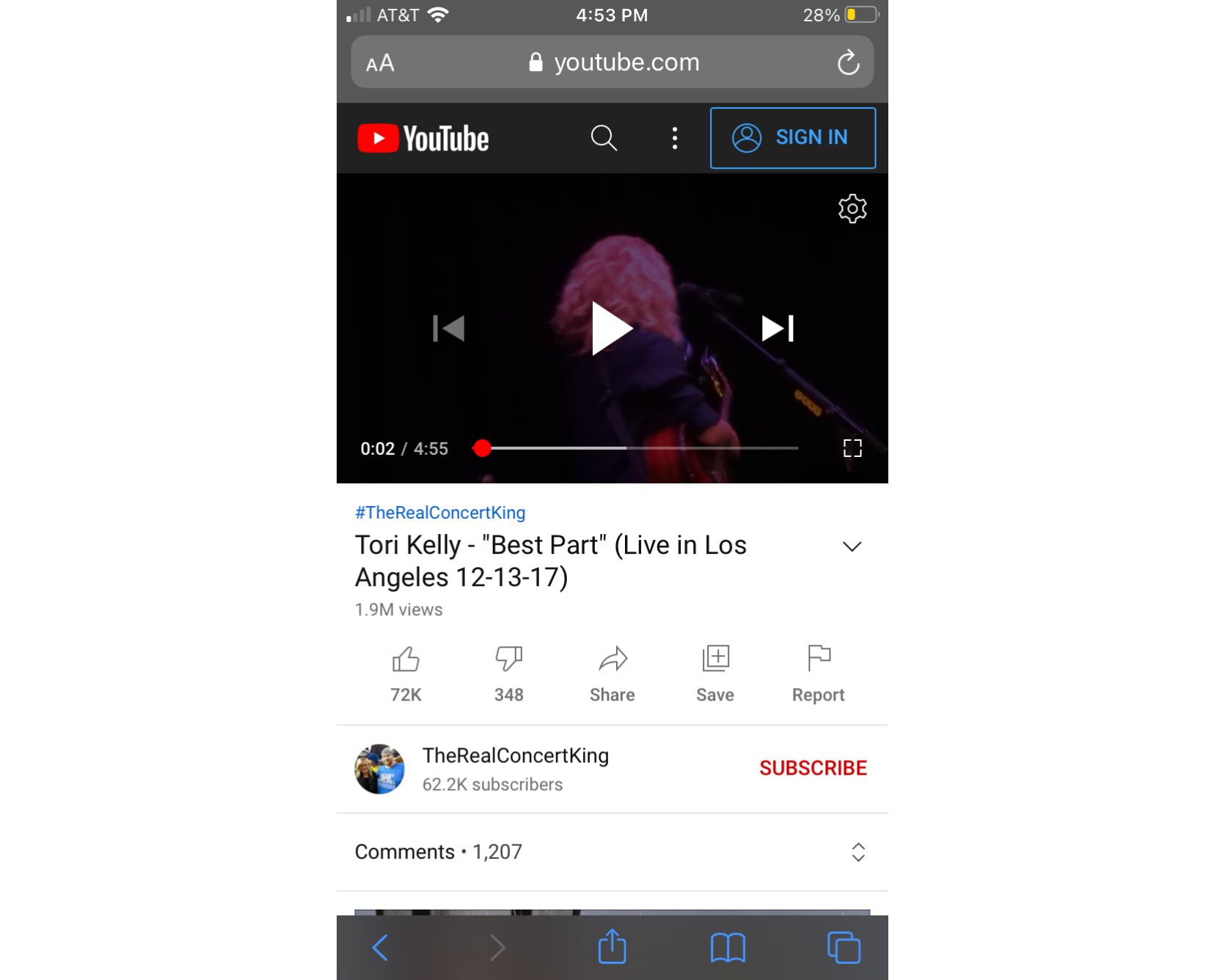The image size is (1225, 980).
Task: Share this video
Action: pyautogui.click(x=612, y=659)
